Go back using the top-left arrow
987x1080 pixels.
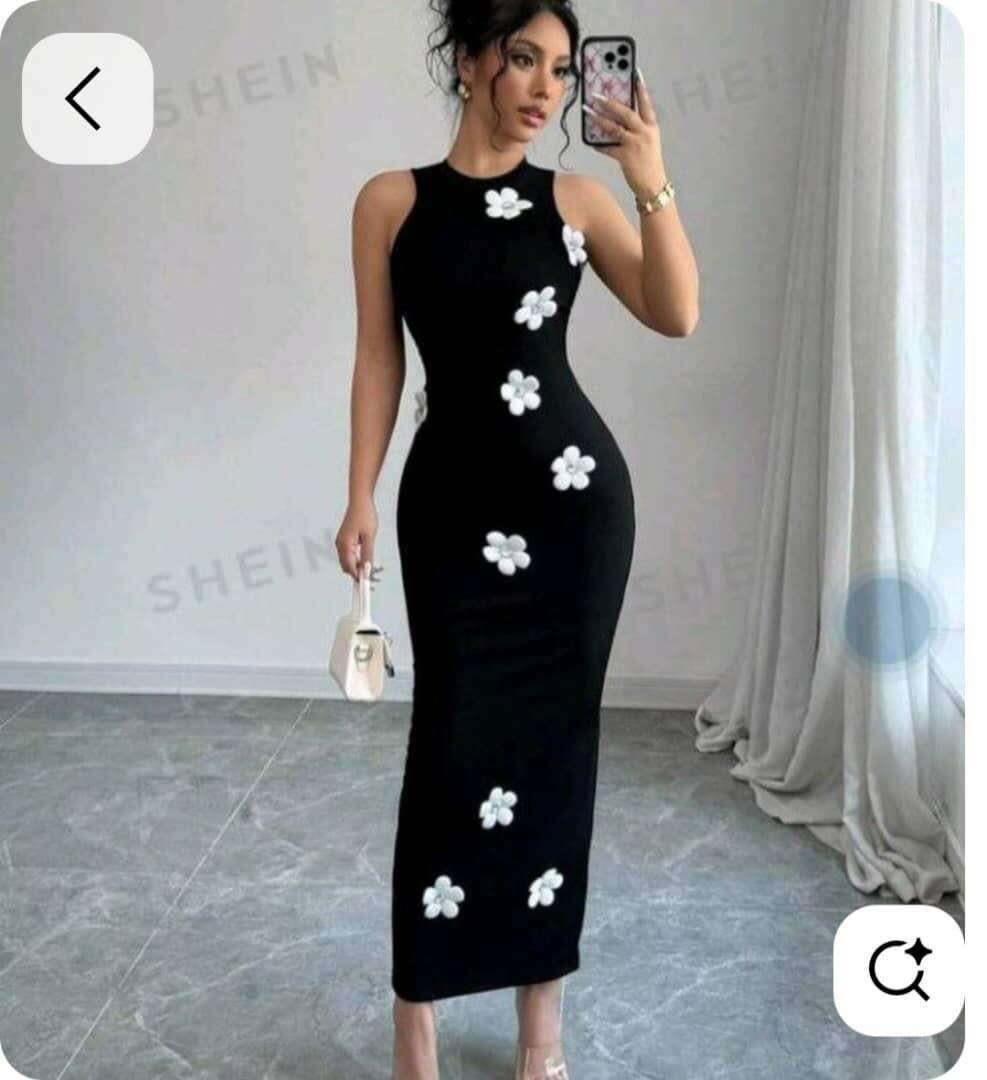(x=87, y=98)
